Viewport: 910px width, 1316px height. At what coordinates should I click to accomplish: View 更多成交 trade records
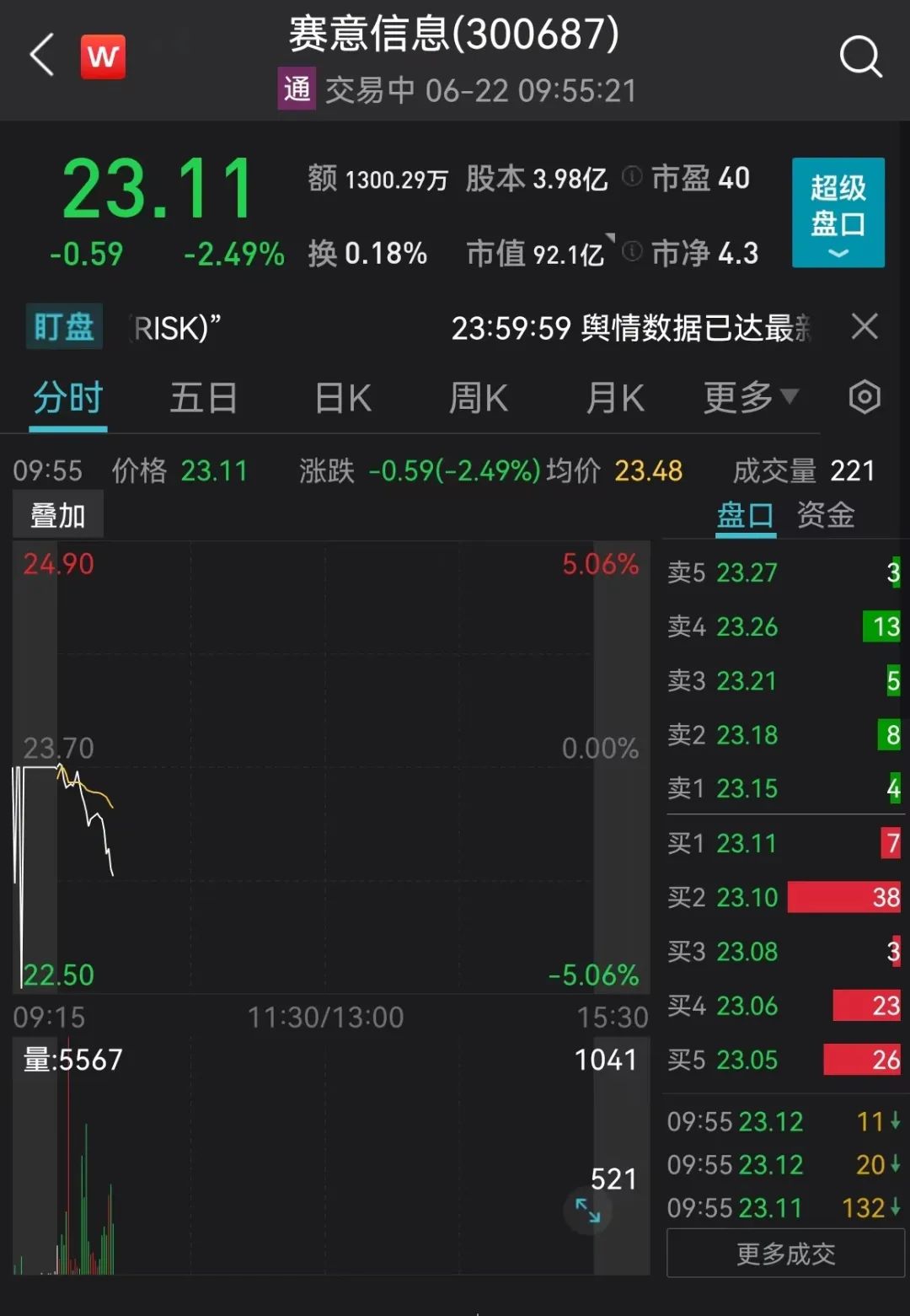[785, 1254]
